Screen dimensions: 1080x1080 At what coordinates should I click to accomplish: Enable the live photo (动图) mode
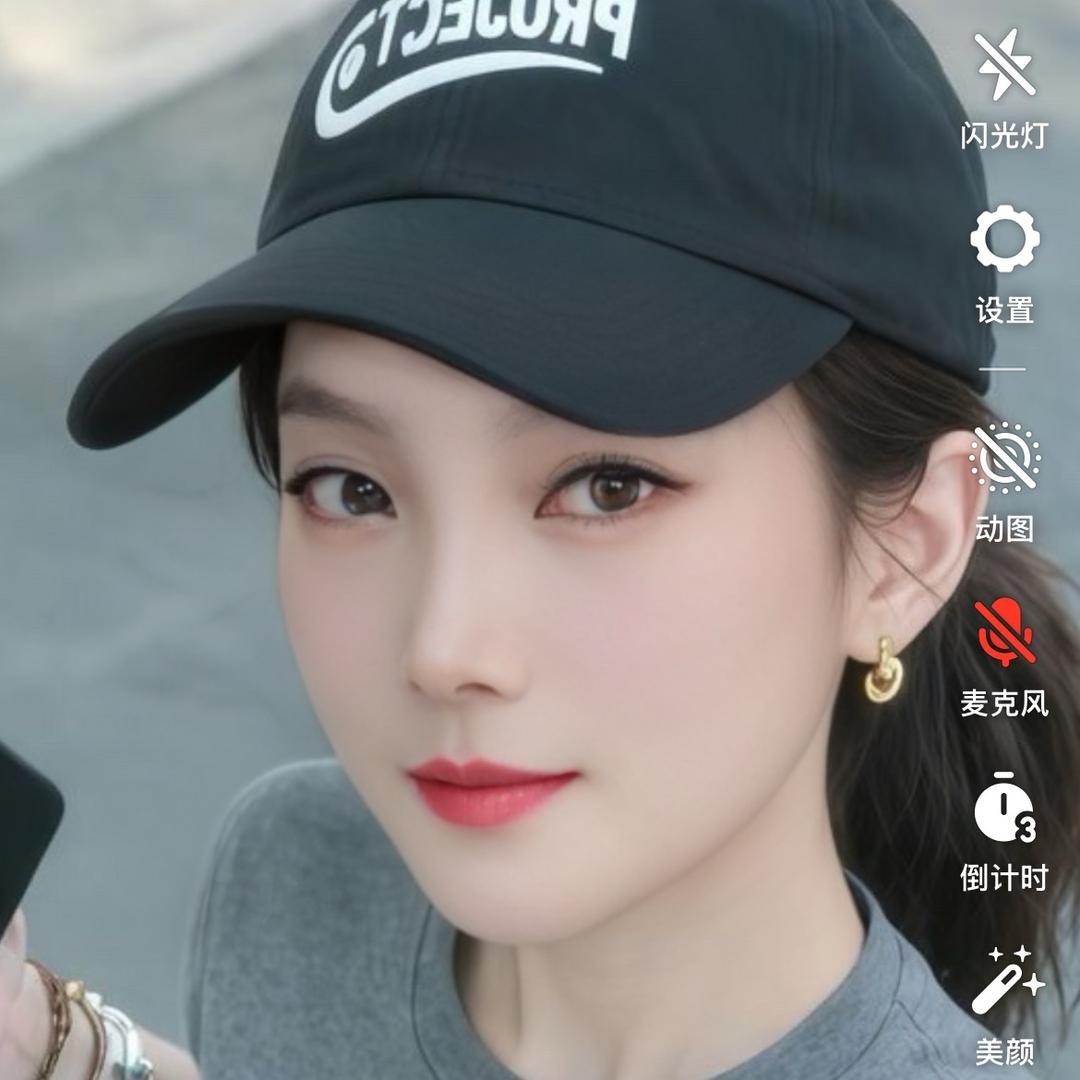1005,459
